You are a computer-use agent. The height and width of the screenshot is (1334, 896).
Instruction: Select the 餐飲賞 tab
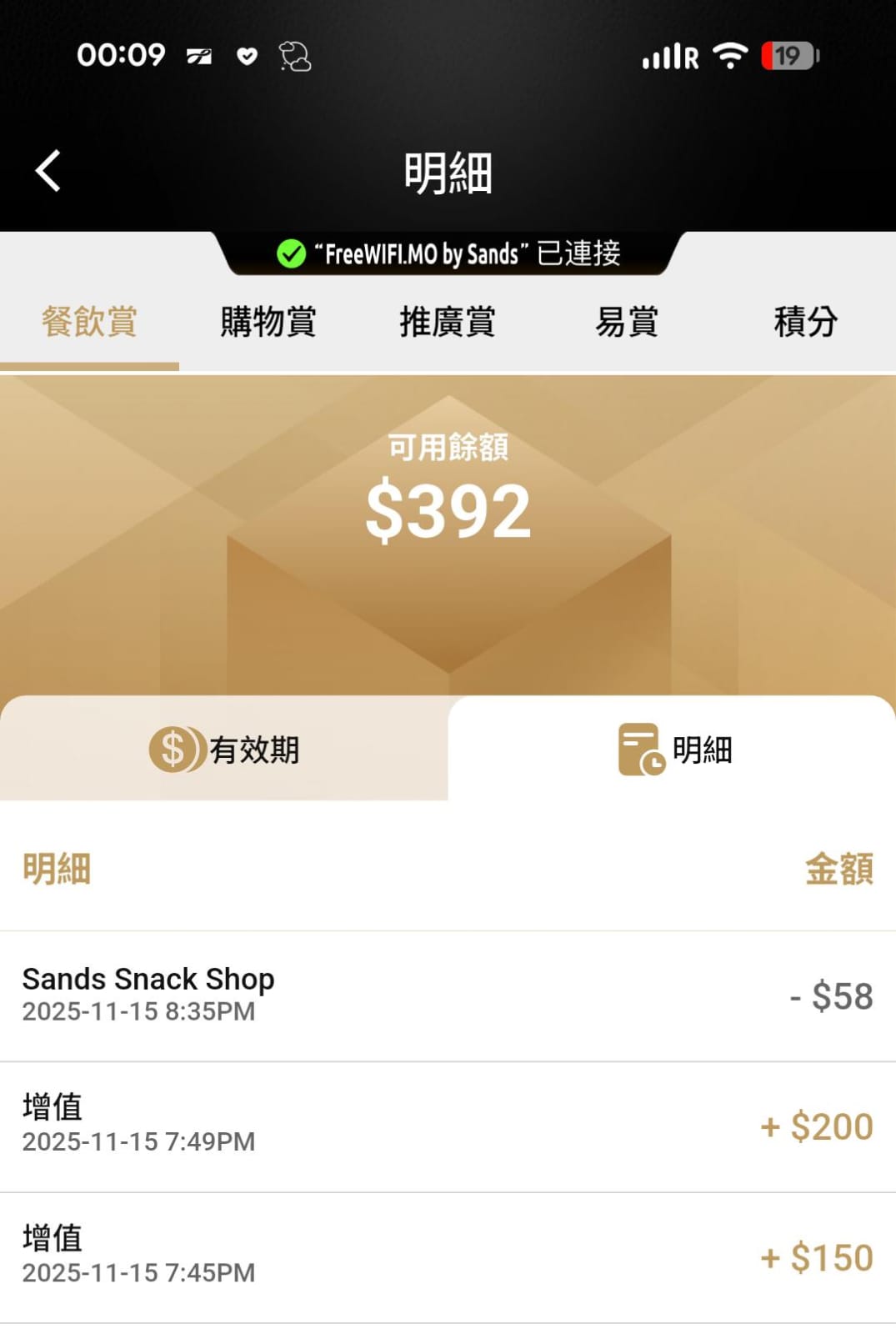tap(89, 322)
